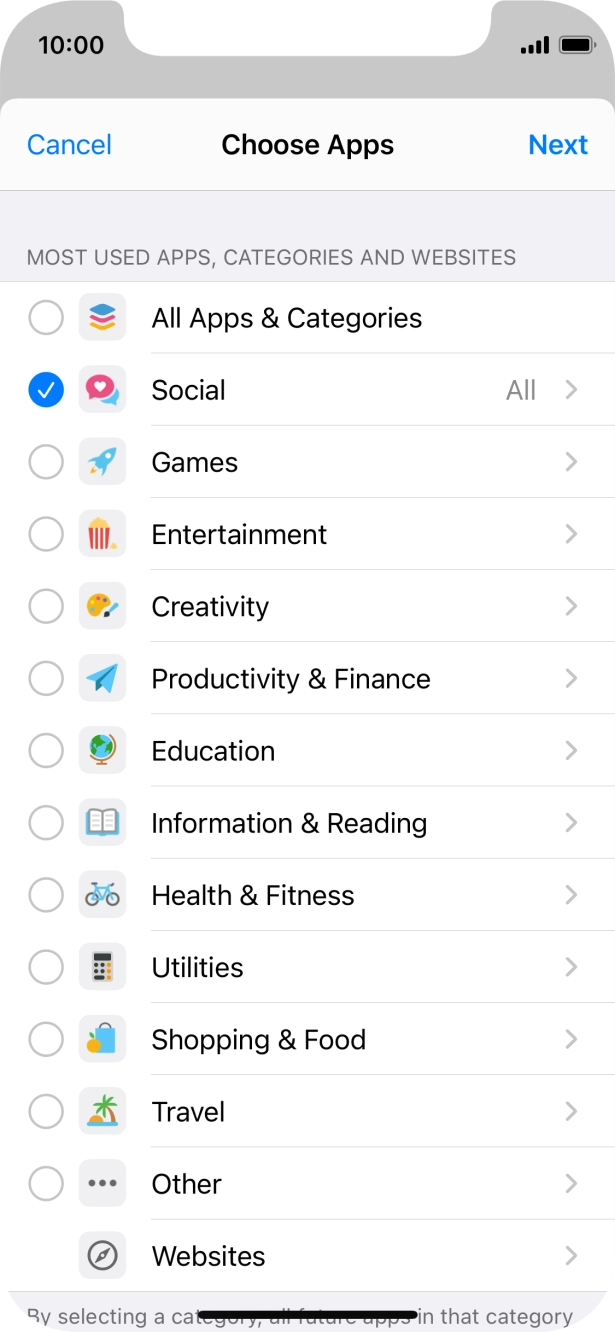Image resolution: width=615 pixels, height=1332 pixels.
Task: Tap Next to continue
Action: click(557, 145)
